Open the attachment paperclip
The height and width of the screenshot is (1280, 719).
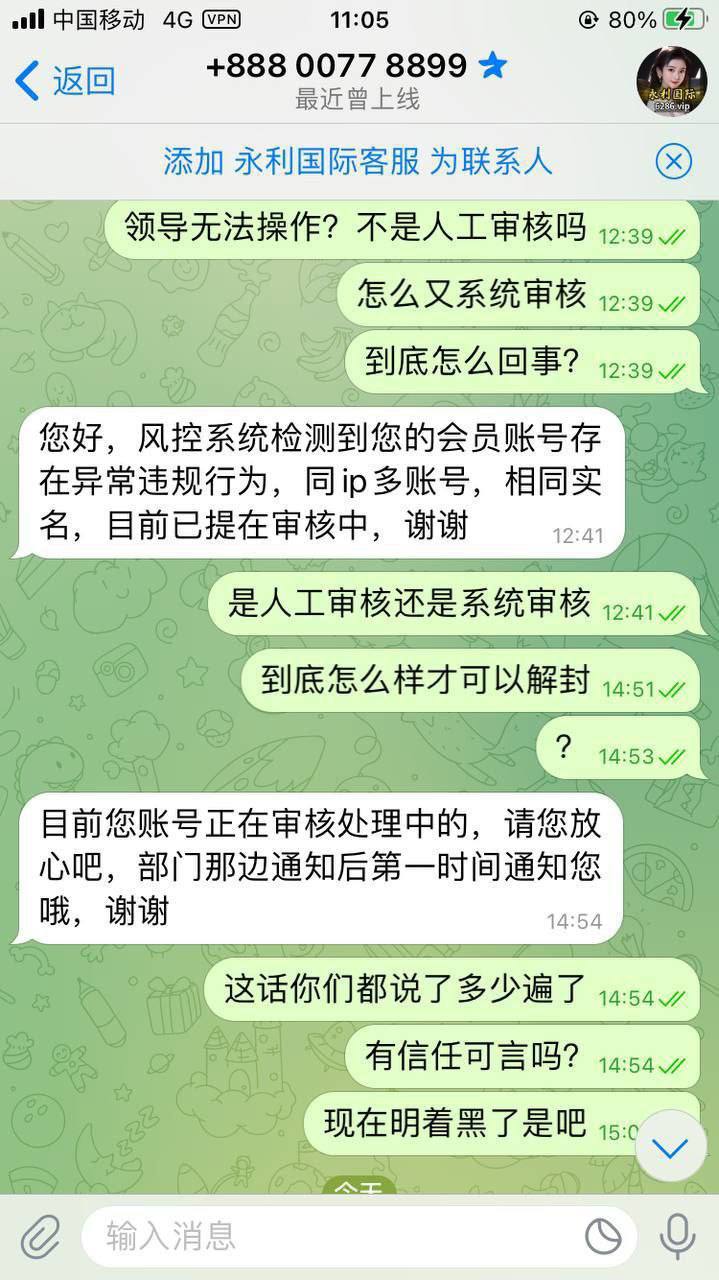(40, 1237)
